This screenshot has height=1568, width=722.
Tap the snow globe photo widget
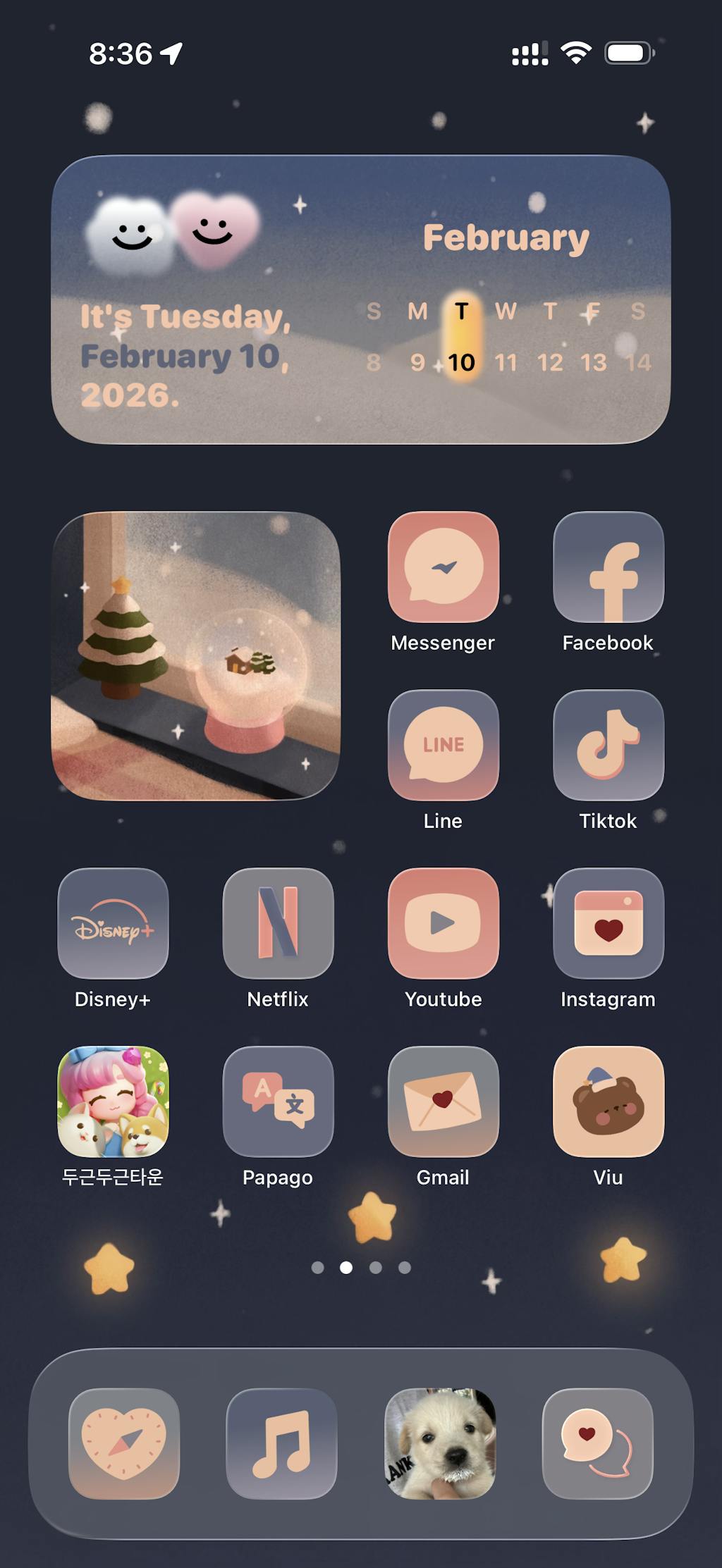pos(195,656)
